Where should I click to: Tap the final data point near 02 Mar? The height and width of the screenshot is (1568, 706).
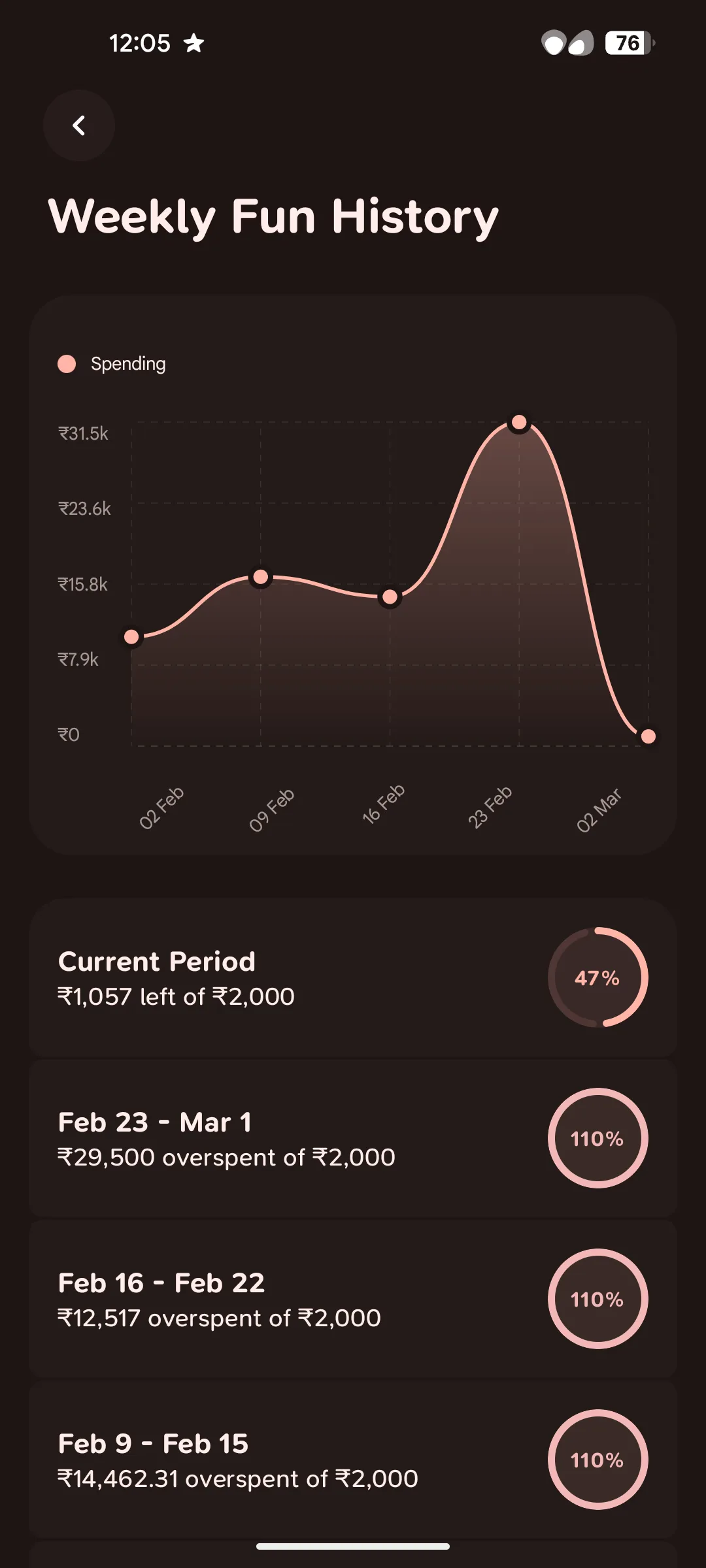(648, 736)
